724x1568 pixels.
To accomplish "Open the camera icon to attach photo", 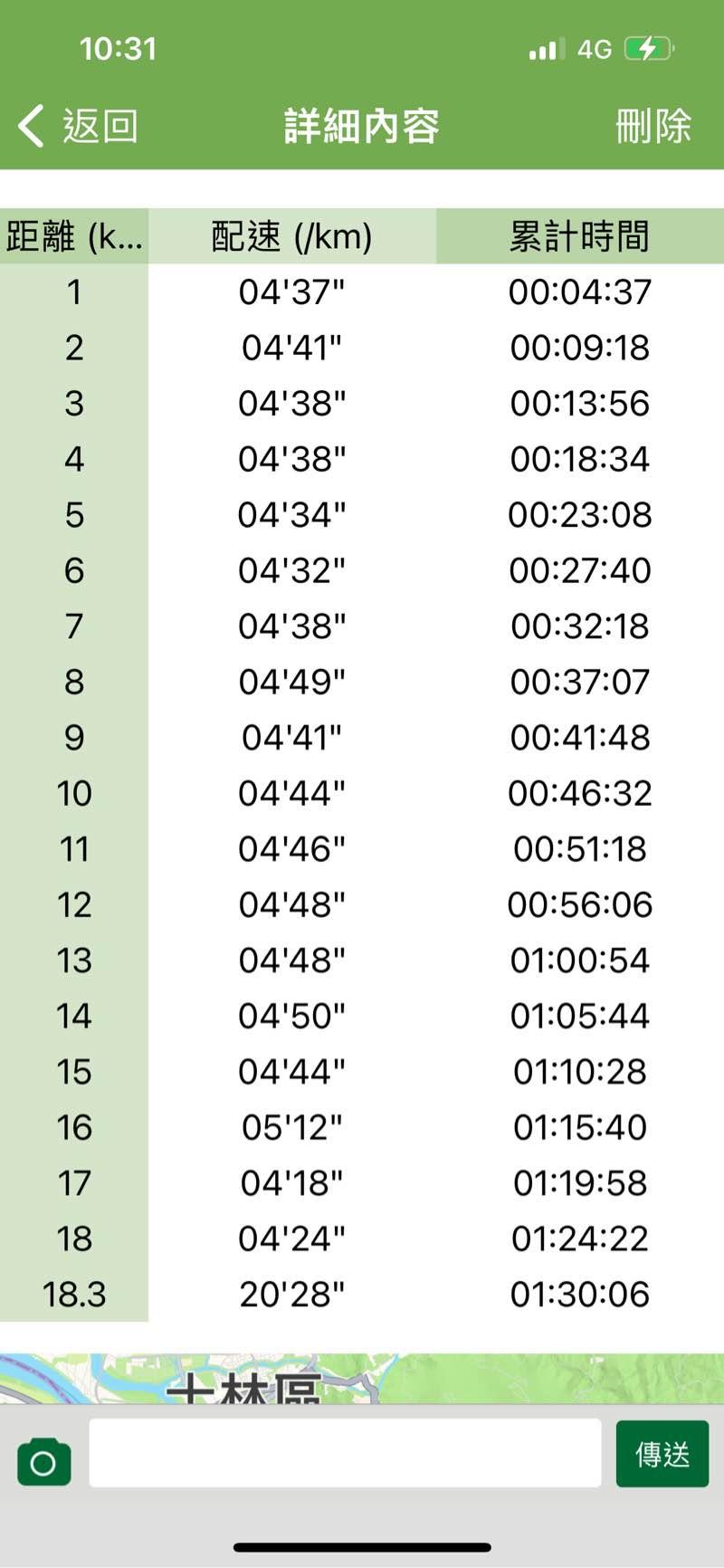I will (x=44, y=1461).
